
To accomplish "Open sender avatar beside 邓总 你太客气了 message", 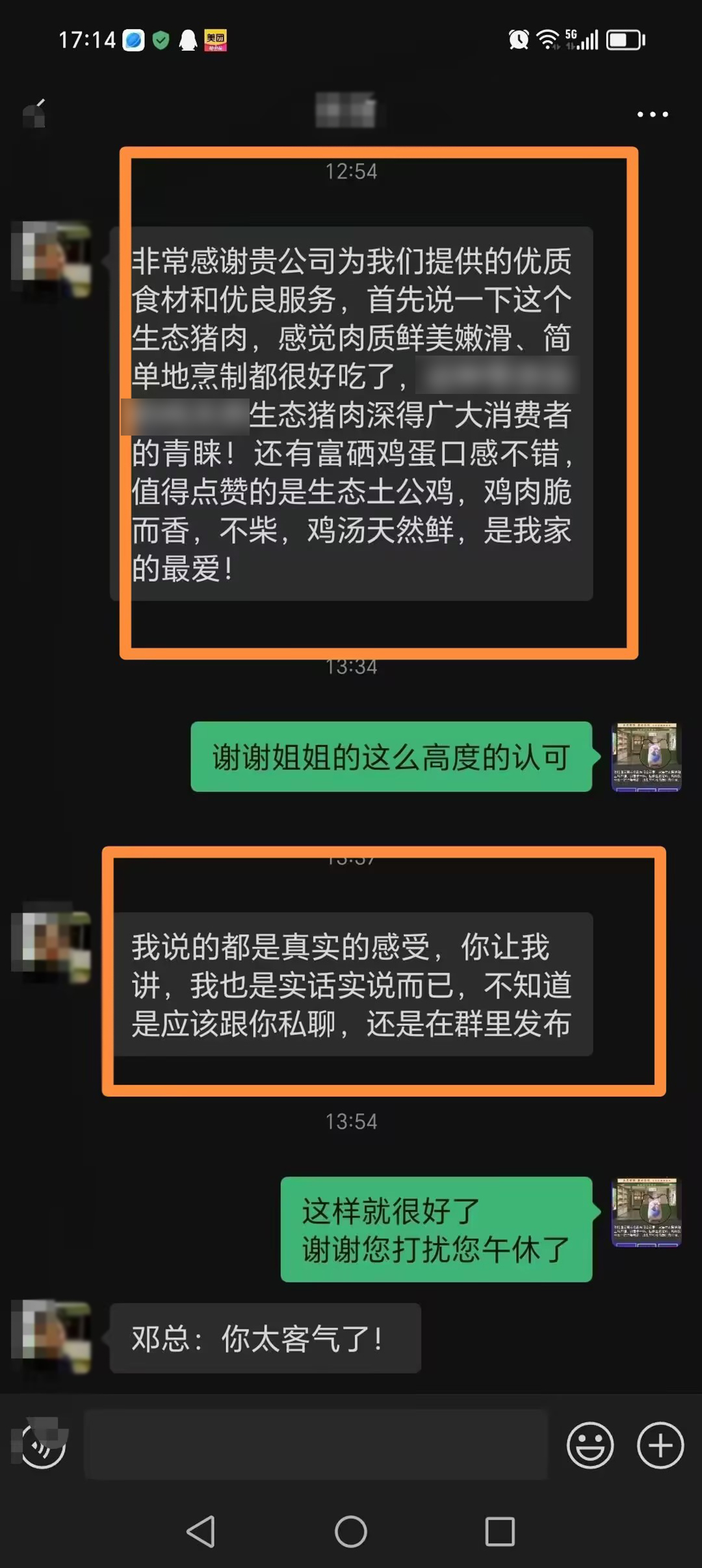I will click(52, 1337).
